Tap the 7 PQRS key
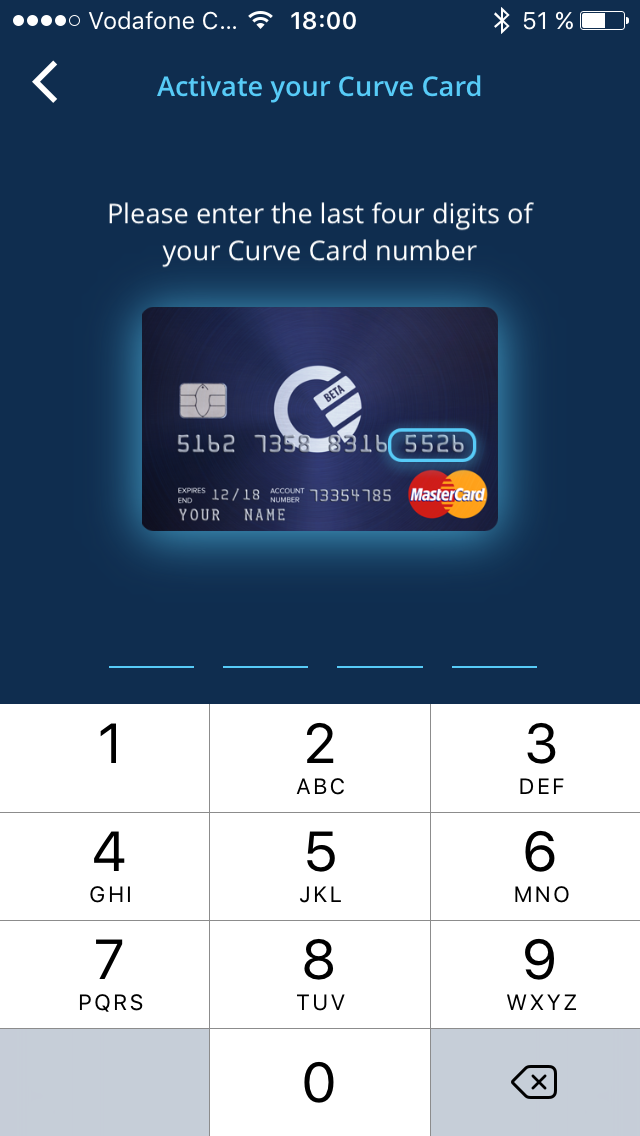 [104, 974]
